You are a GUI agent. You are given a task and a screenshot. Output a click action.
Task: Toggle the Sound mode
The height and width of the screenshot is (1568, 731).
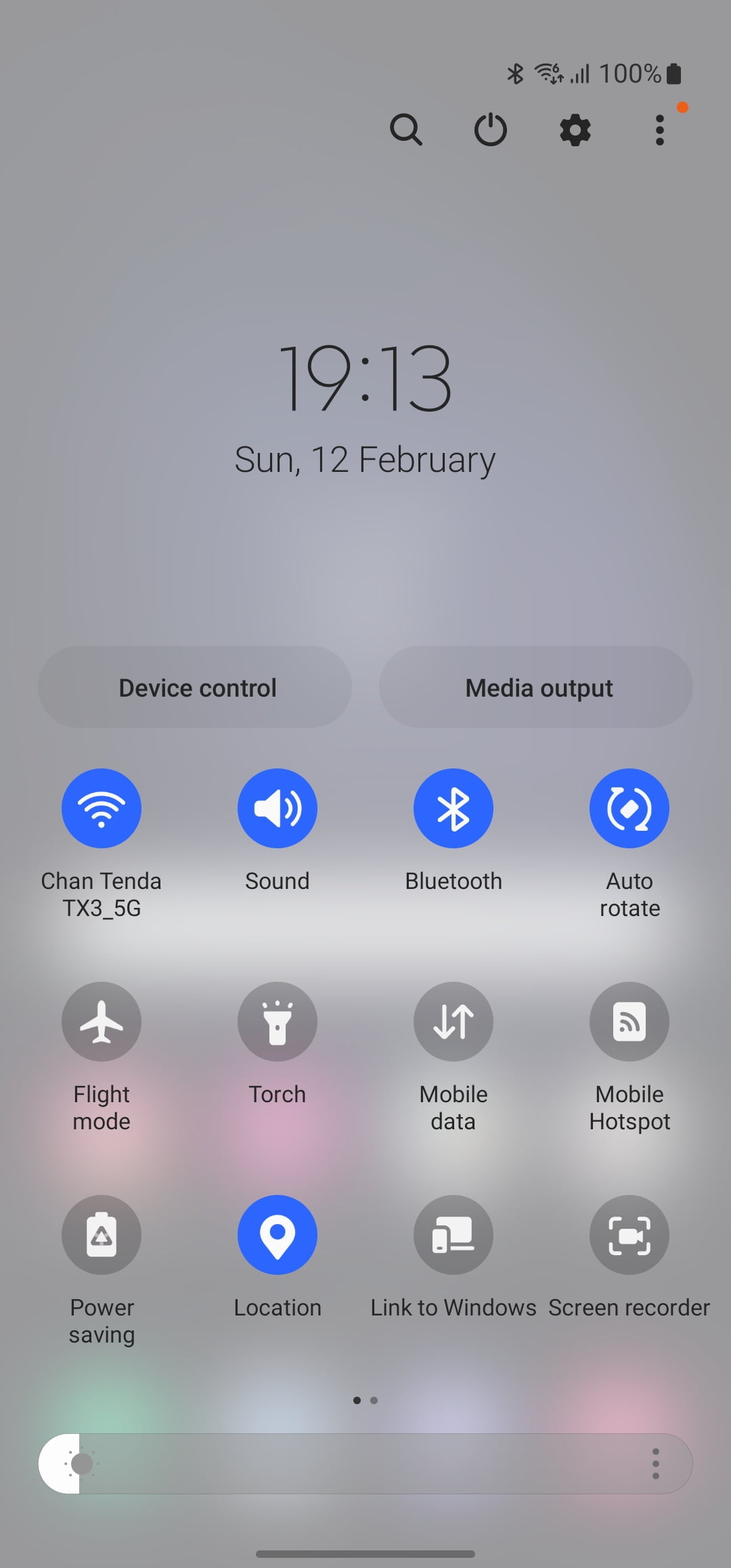(x=278, y=808)
